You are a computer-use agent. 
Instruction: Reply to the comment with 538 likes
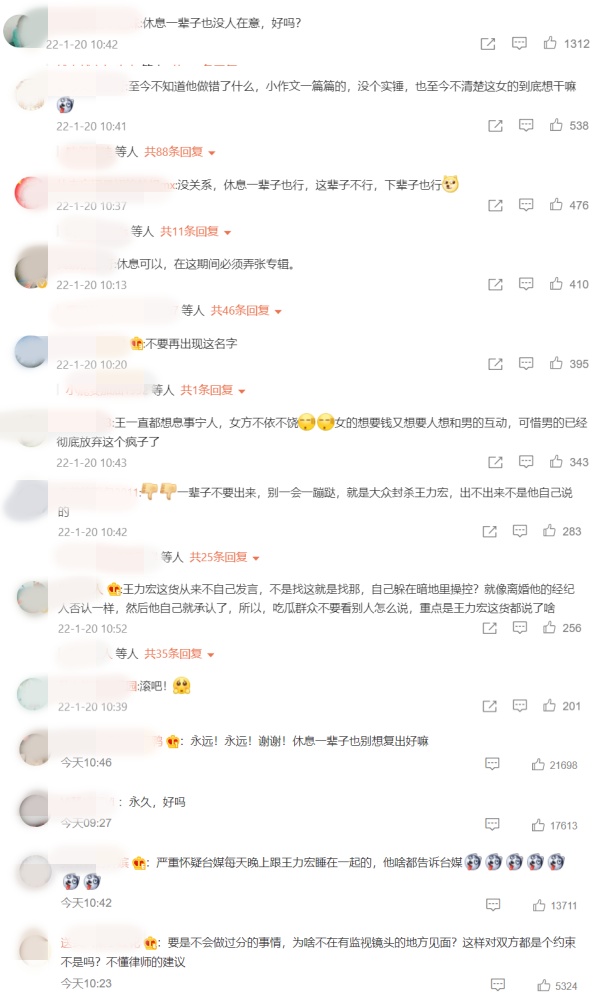[x=526, y=126]
